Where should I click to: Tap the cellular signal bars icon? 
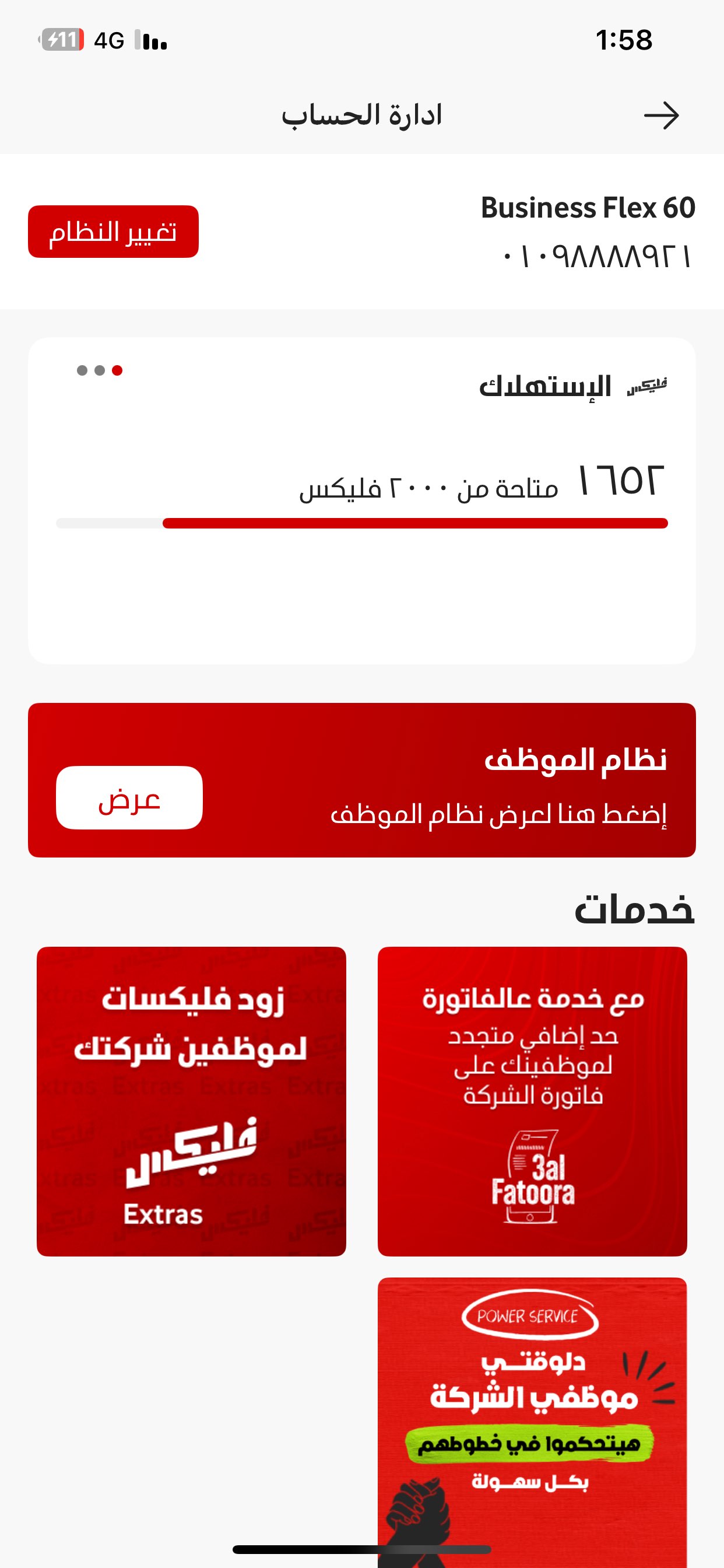151,40
